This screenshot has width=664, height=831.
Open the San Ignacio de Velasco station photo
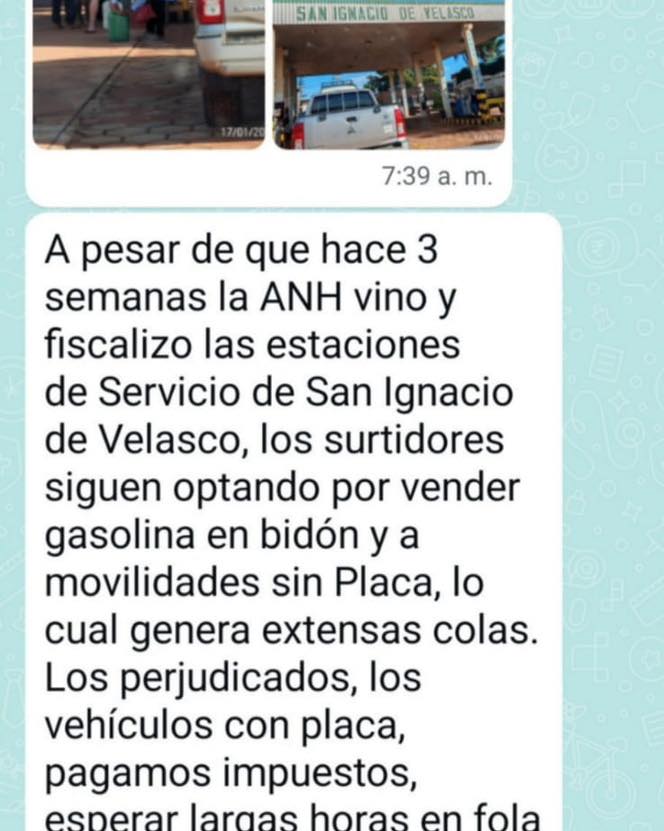pyautogui.click(x=389, y=75)
